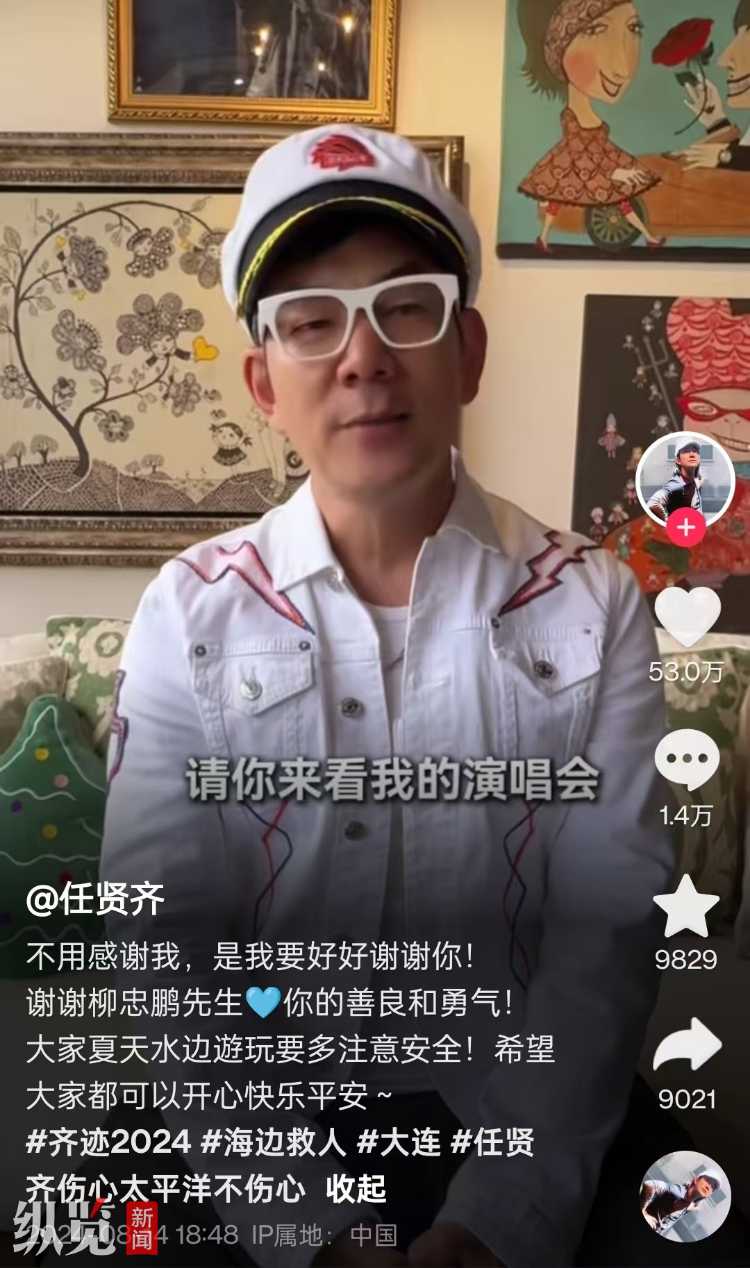This screenshot has height=1268, width=750.
Task: Open the #齐迹2024 hashtag
Action: point(107,1141)
